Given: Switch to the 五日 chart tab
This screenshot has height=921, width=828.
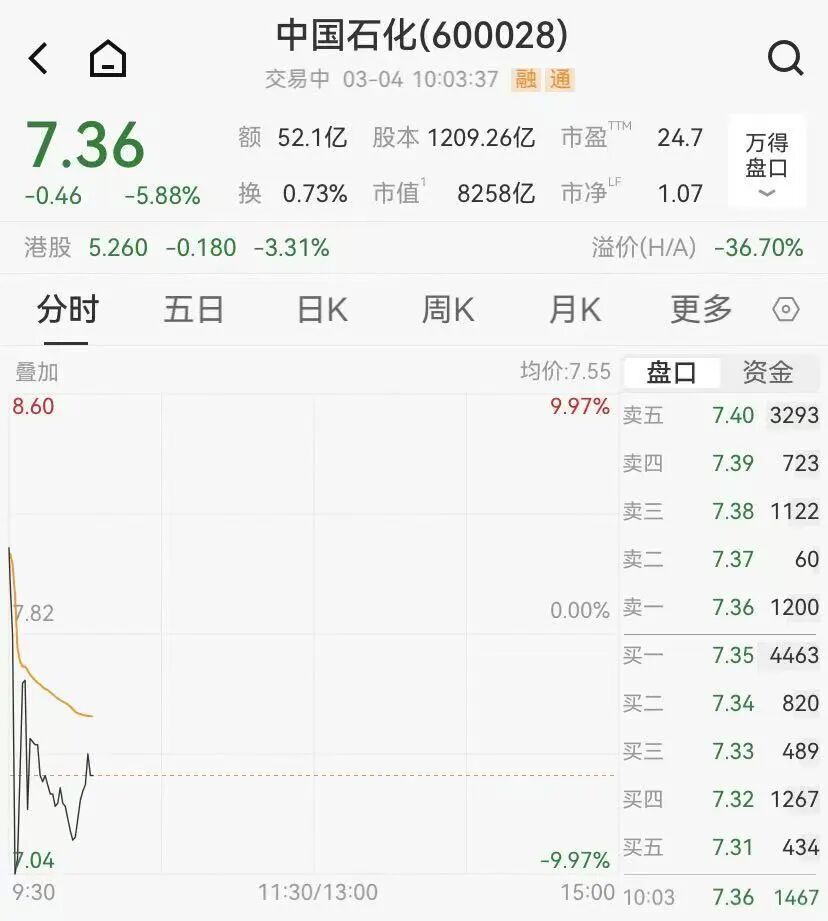Looking at the screenshot, I should [x=193, y=311].
